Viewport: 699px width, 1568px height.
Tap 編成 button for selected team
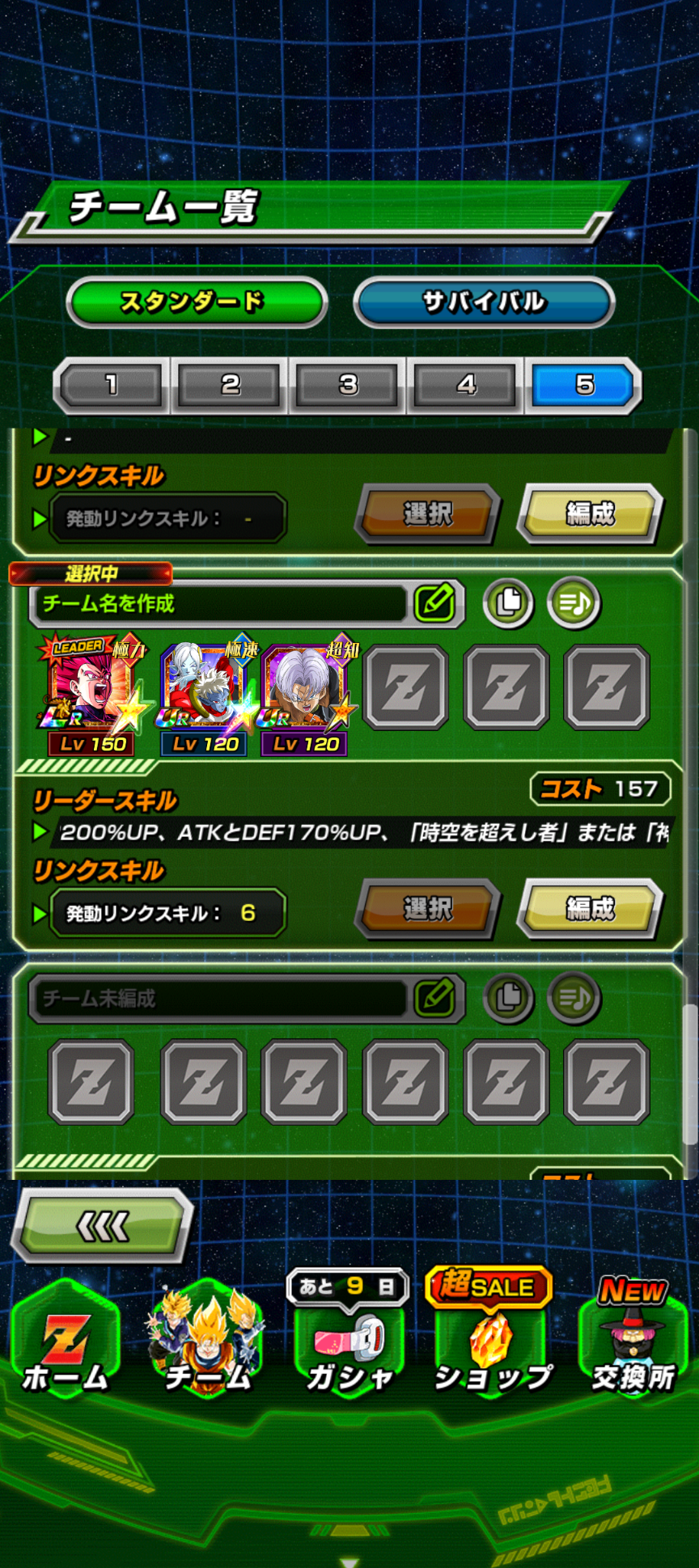(x=590, y=909)
